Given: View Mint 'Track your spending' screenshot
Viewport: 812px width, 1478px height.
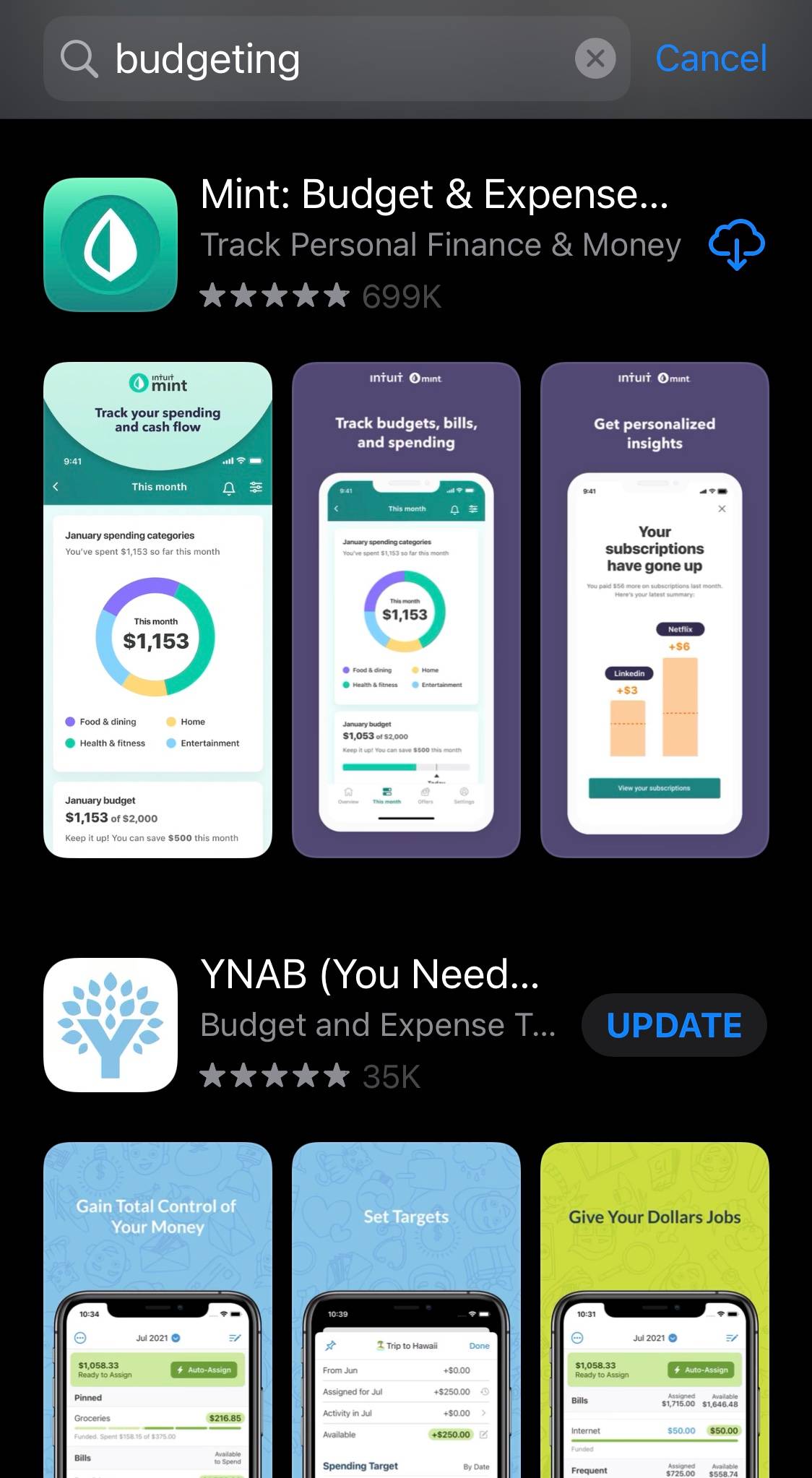Looking at the screenshot, I should pos(157,610).
